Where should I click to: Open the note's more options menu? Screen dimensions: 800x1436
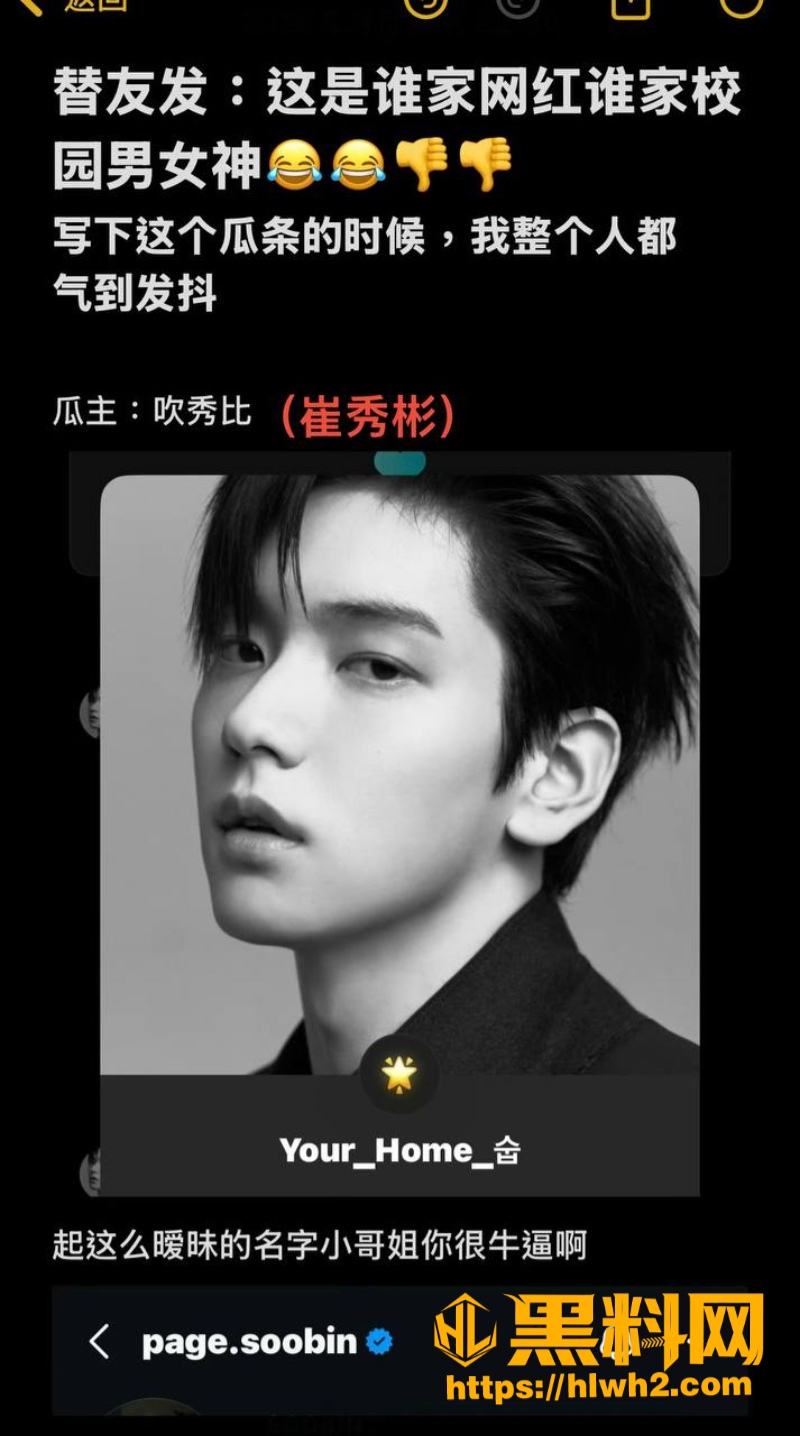click(x=741, y=5)
